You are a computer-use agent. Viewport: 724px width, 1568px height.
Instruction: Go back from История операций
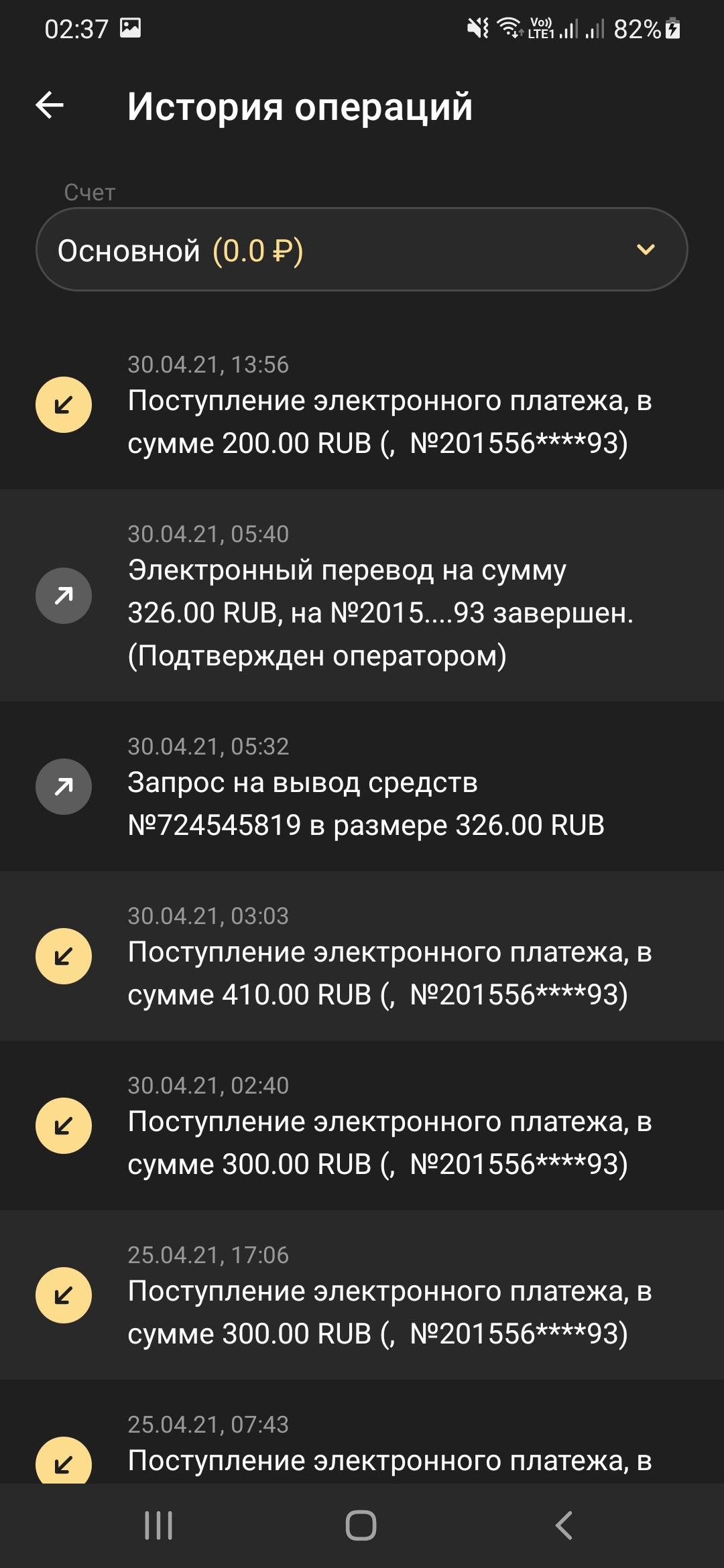tap(50, 106)
